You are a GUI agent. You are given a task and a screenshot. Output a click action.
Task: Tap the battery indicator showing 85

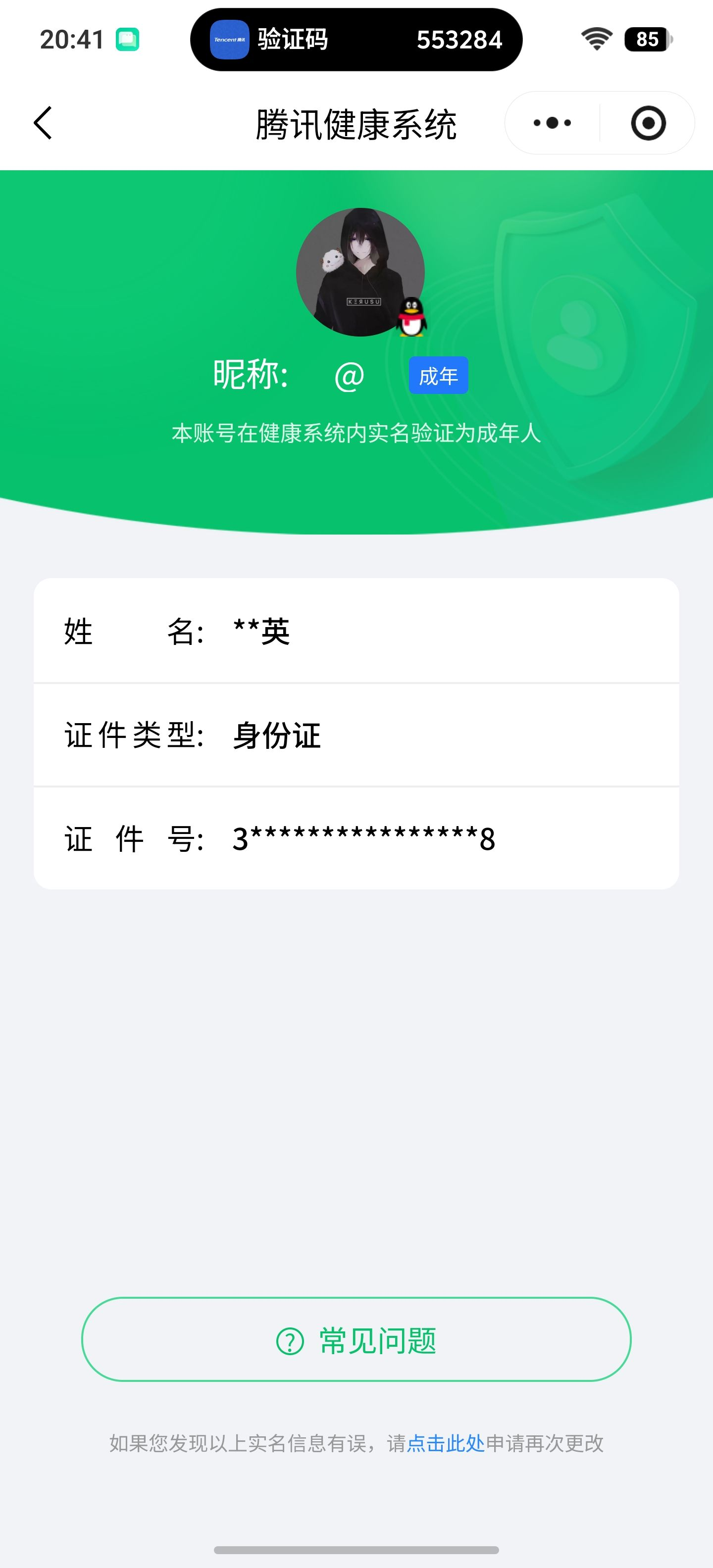(647, 39)
